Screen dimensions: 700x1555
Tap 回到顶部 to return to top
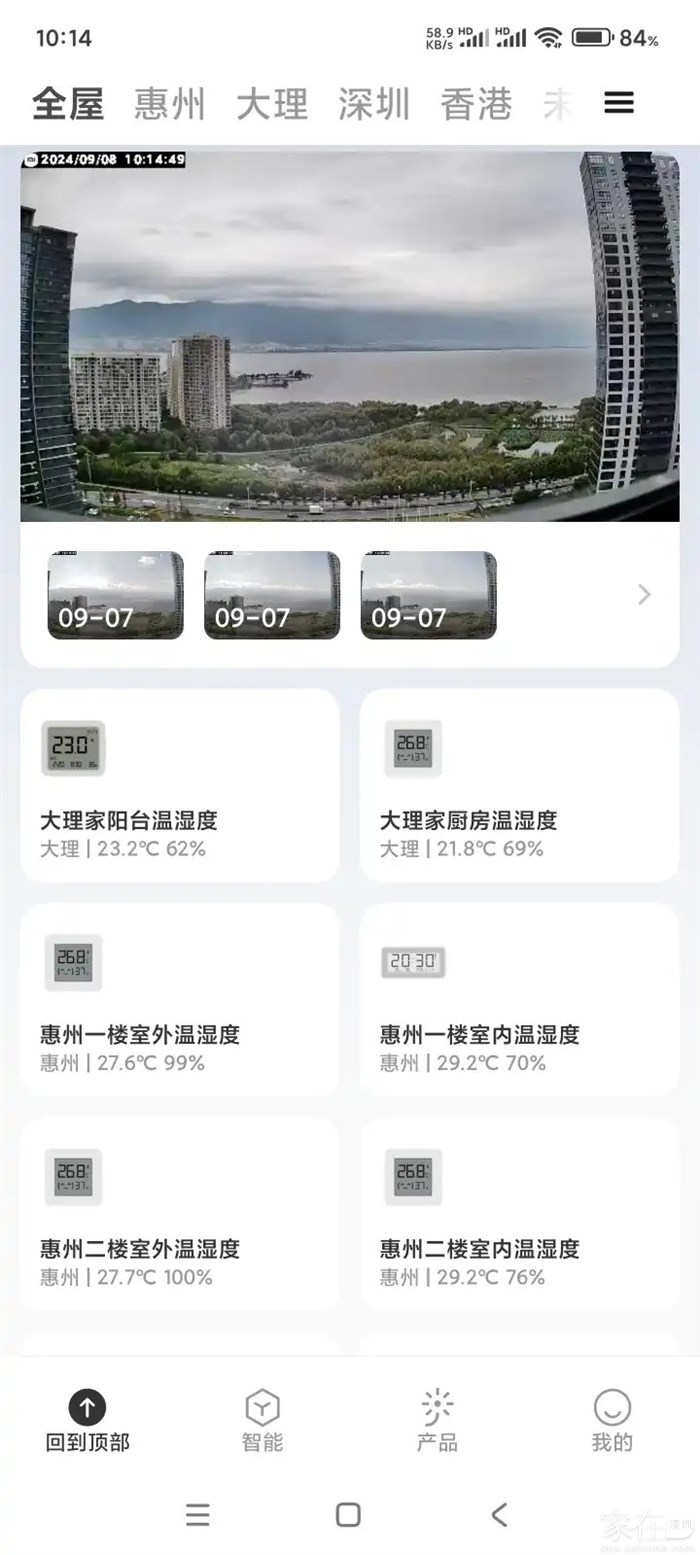pyautogui.click(x=87, y=1420)
